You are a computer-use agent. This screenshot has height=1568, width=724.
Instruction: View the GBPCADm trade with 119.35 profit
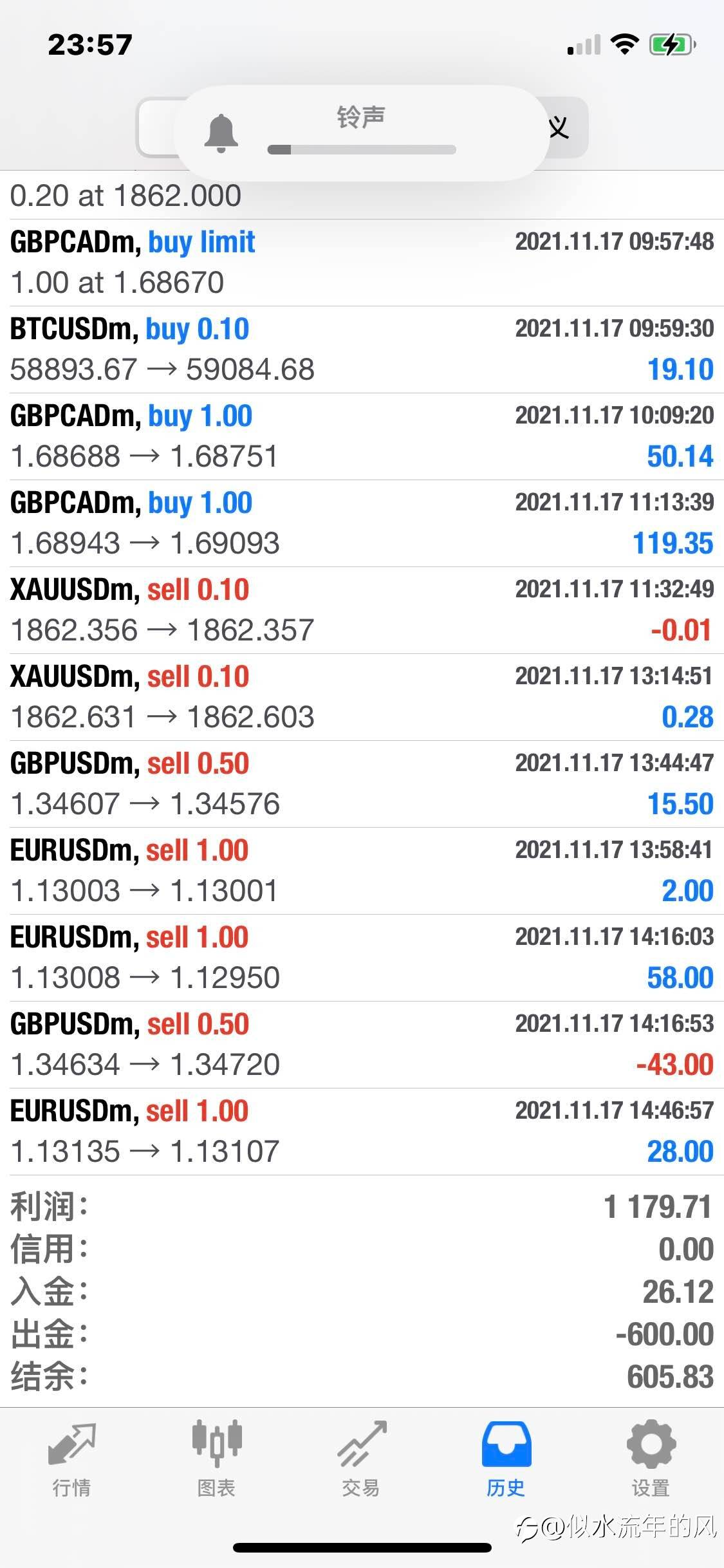(362, 523)
